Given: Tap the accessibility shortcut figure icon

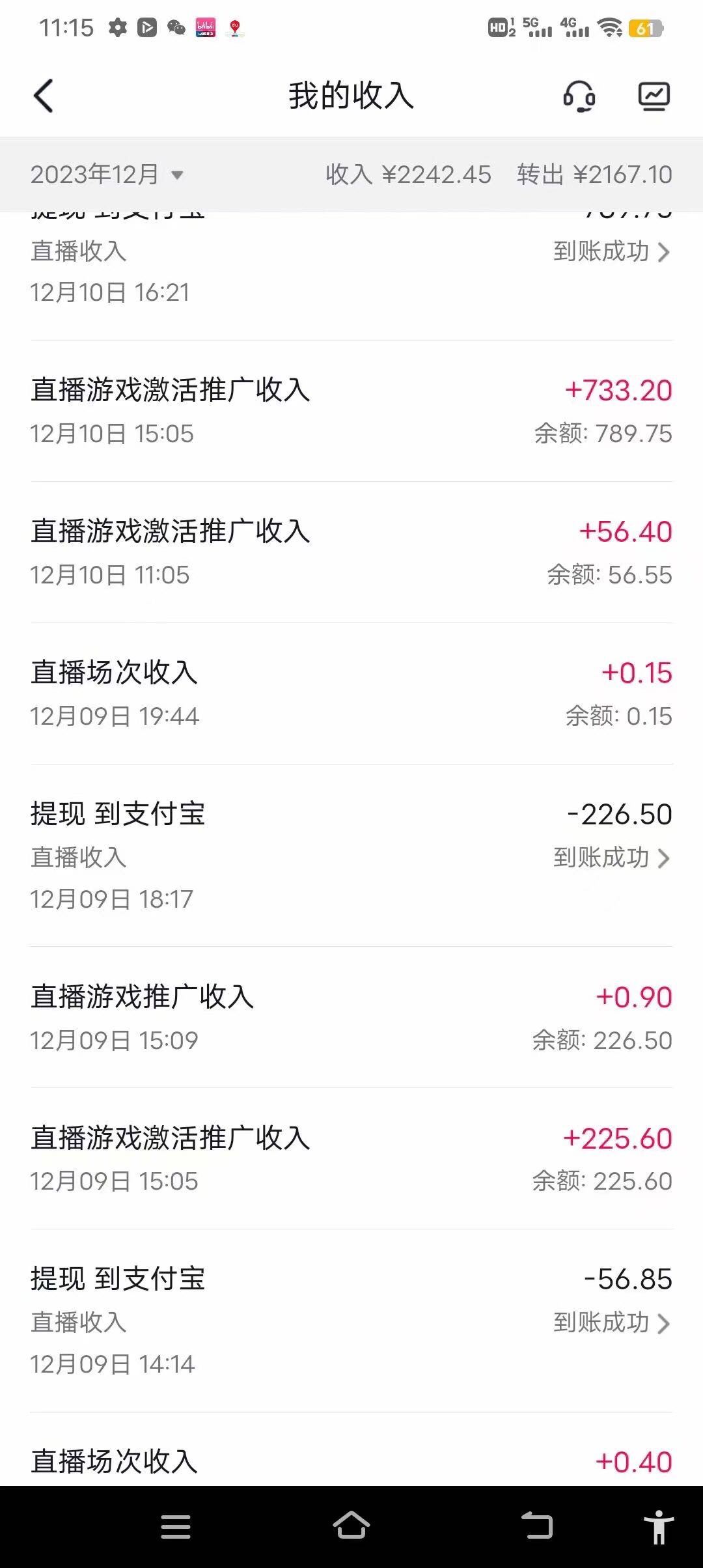Looking at the screenshot, I should click(x=659, y=1526).
